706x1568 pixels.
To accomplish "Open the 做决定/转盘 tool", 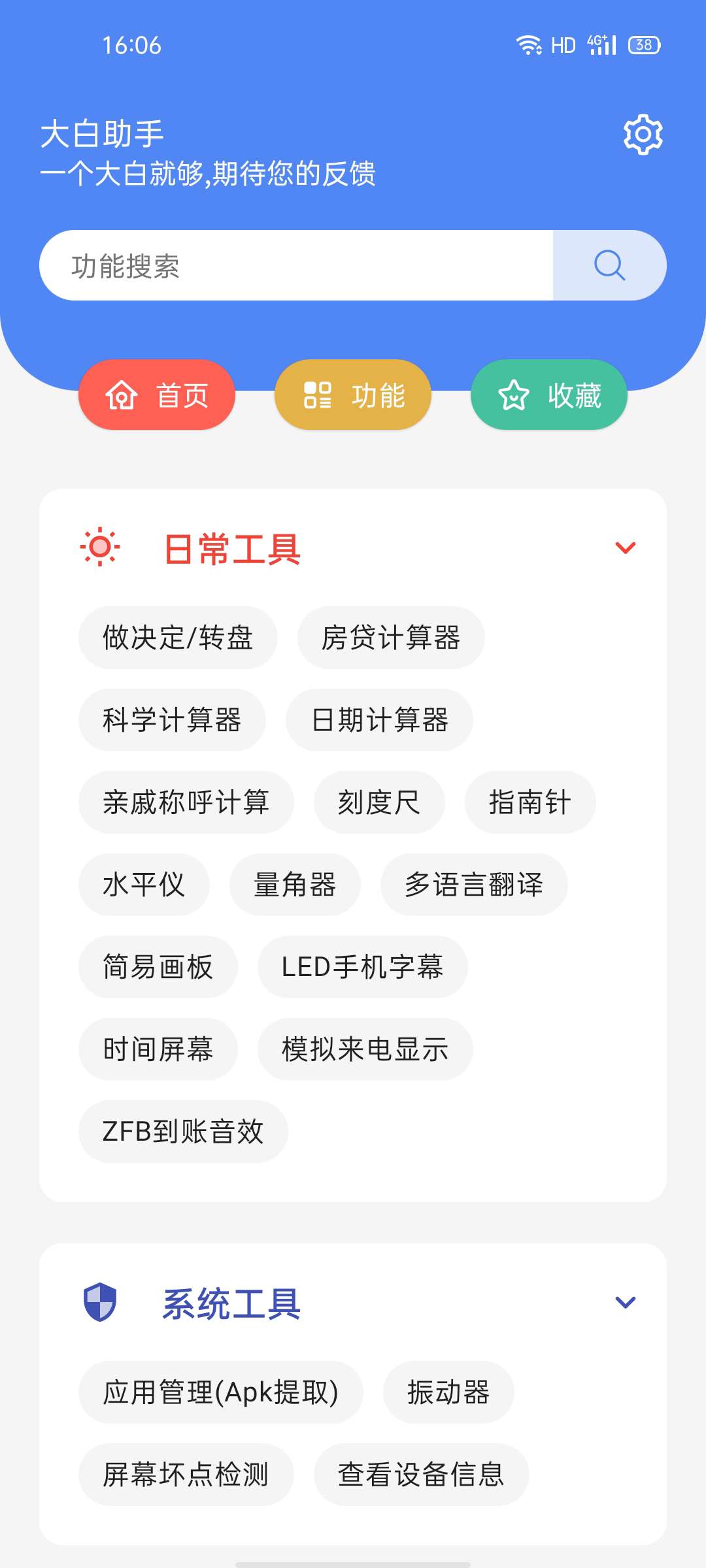I will point(178,638).
